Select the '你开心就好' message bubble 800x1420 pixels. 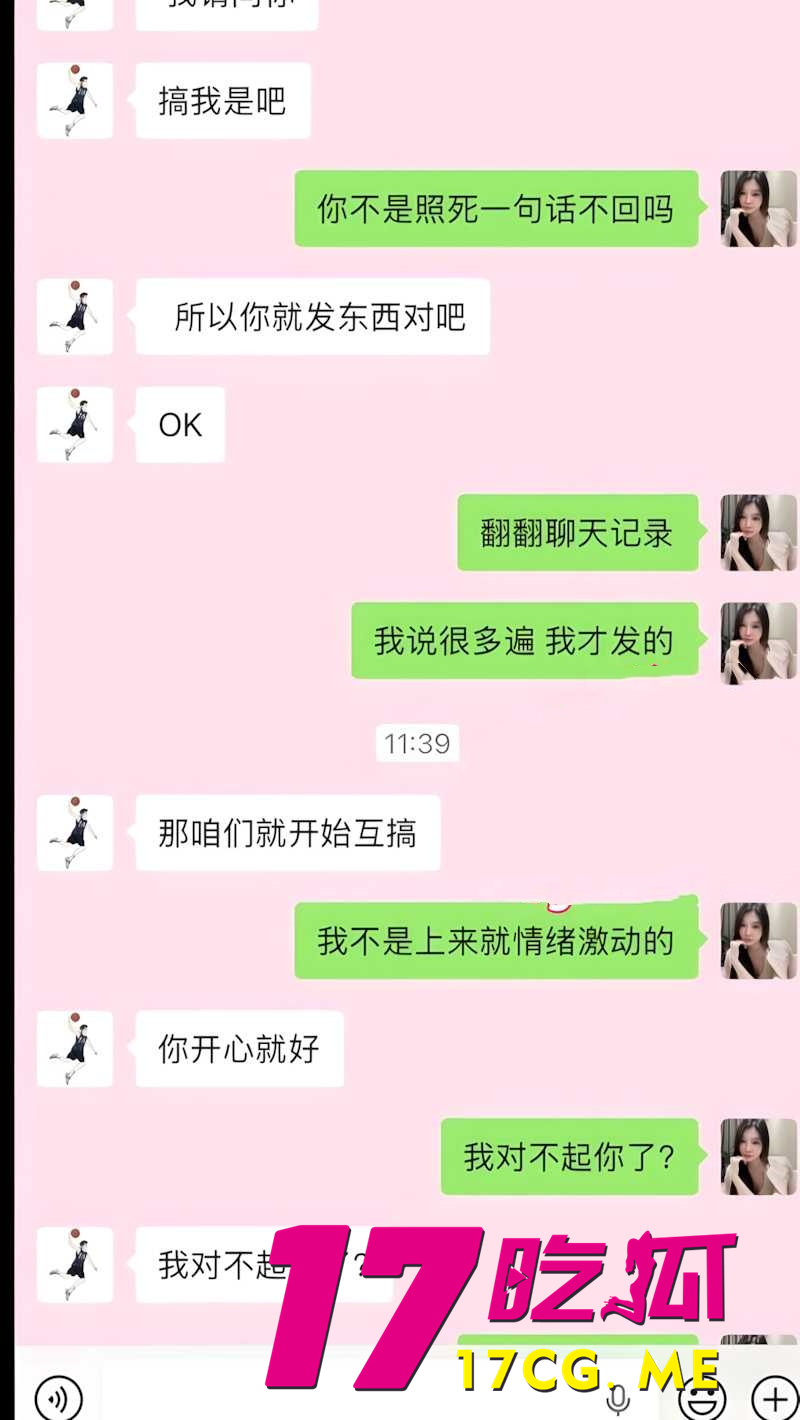[x=239, y=1048]
